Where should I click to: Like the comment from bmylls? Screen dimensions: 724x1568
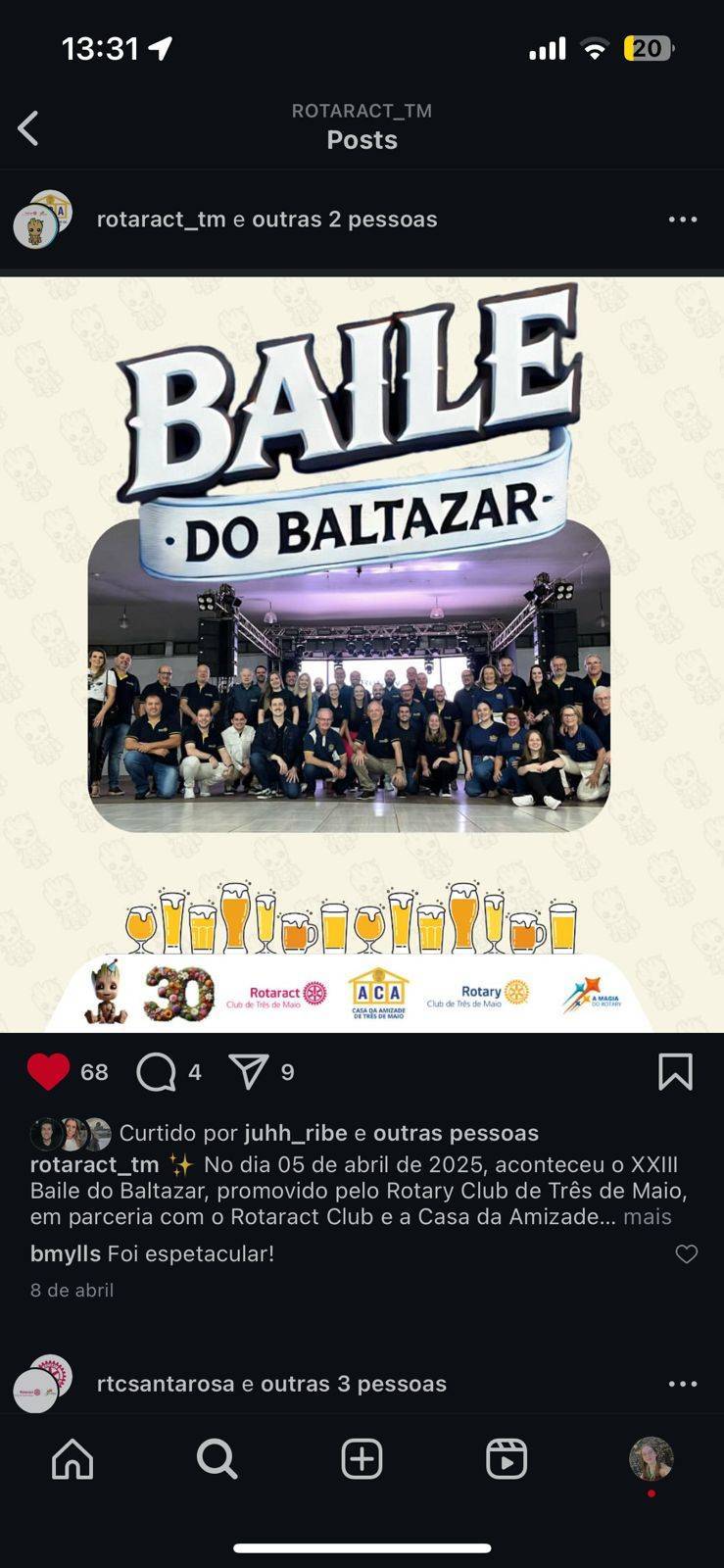click(x=687, y=1254)
